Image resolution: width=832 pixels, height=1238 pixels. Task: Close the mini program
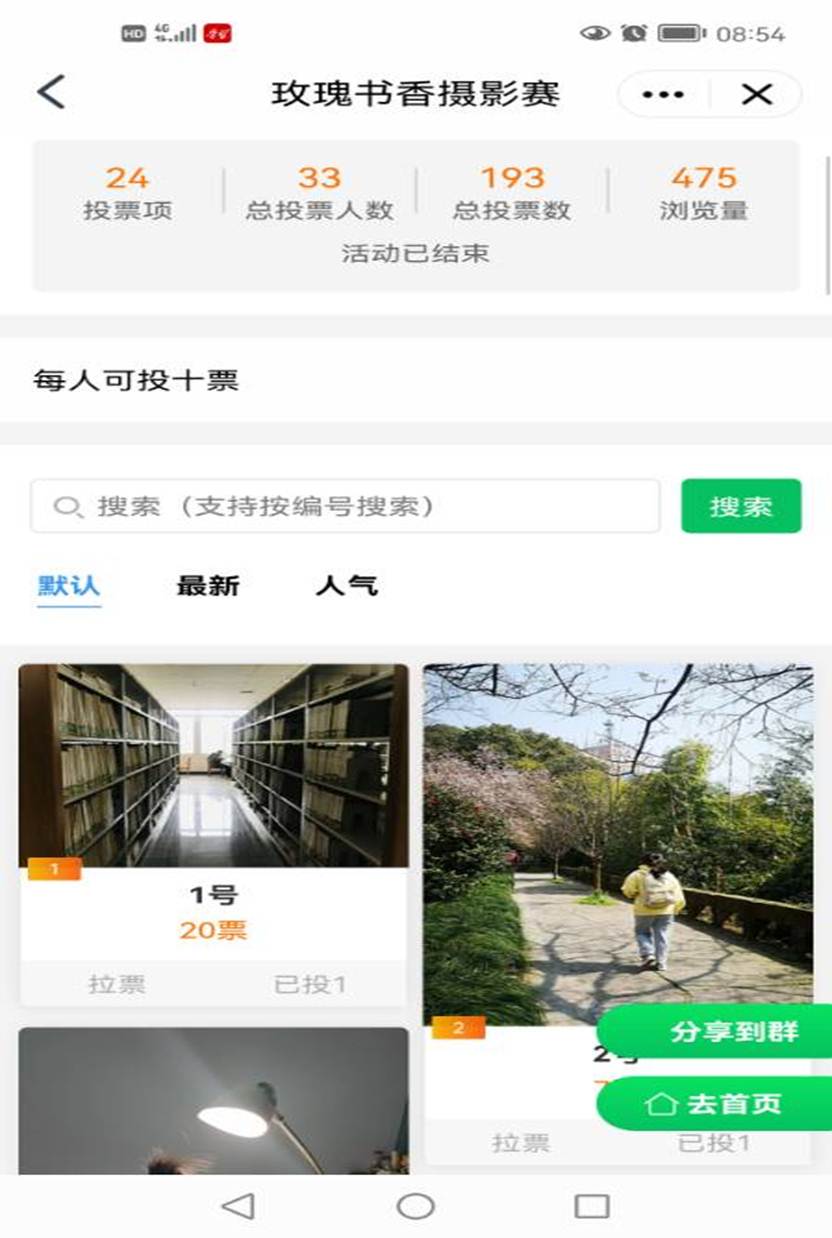pyautogui.click(x=756, y=95)
